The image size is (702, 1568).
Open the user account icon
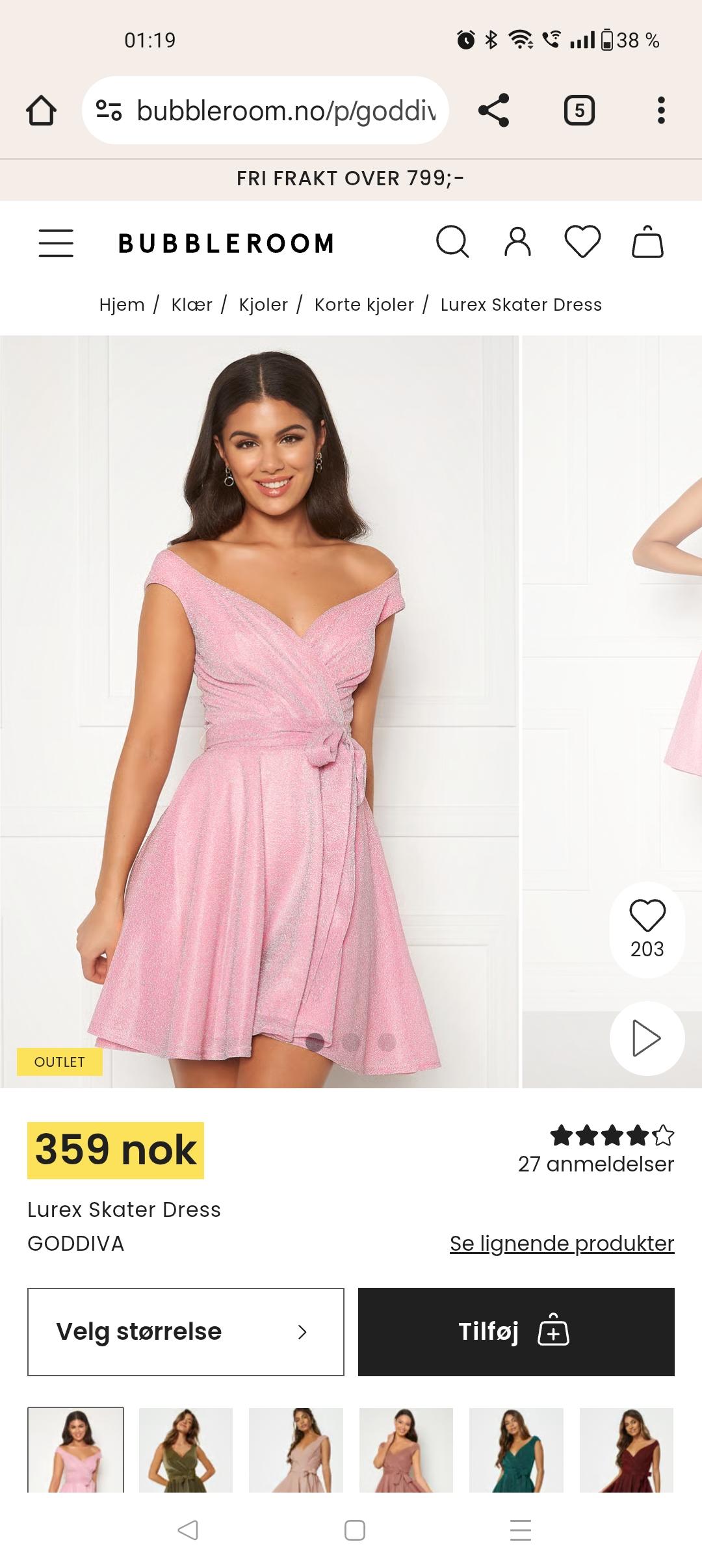[x=517, y=242]
